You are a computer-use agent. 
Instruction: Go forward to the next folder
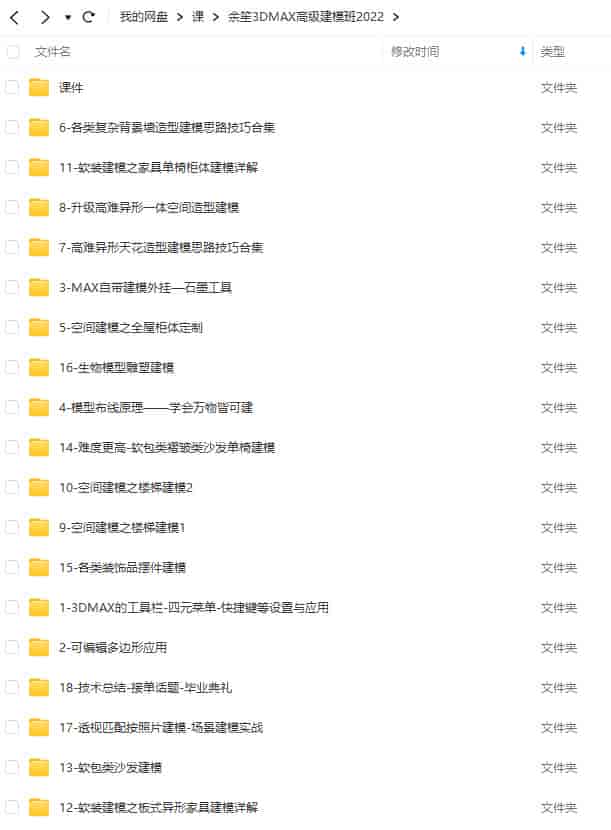tap(45, 17)
